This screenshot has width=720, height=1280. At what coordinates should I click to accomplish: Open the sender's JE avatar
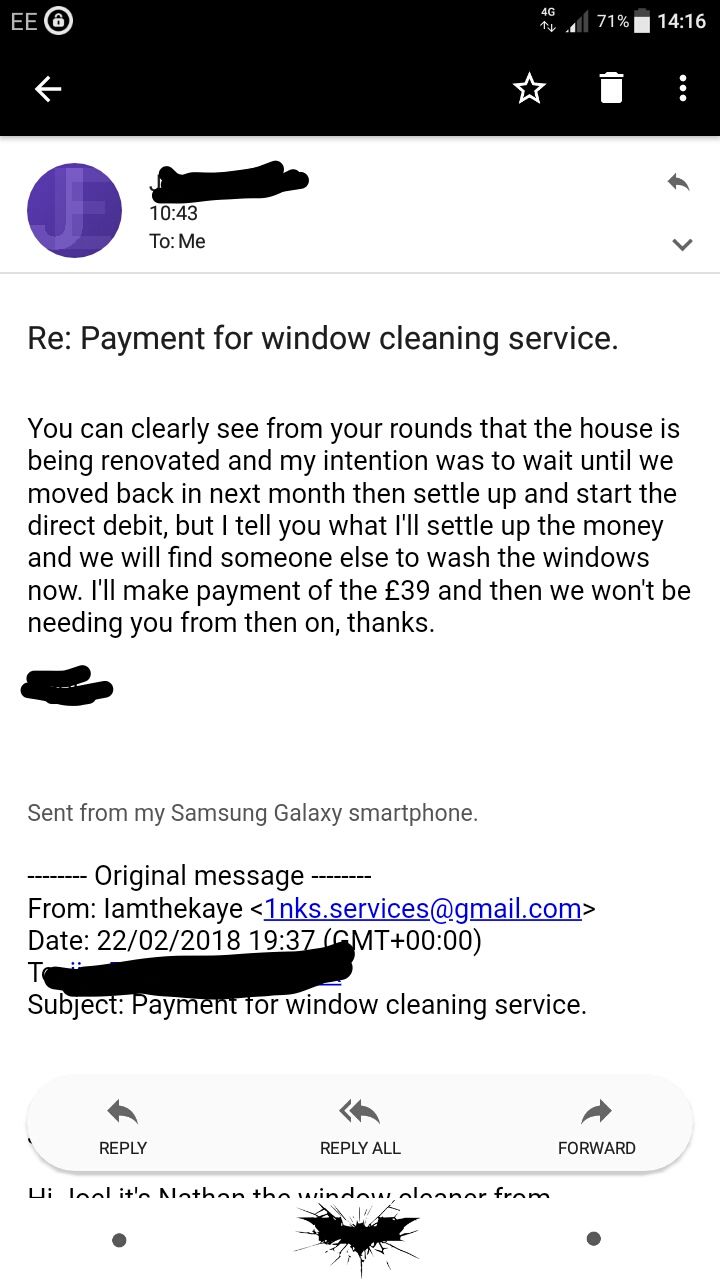click(74, 210)
